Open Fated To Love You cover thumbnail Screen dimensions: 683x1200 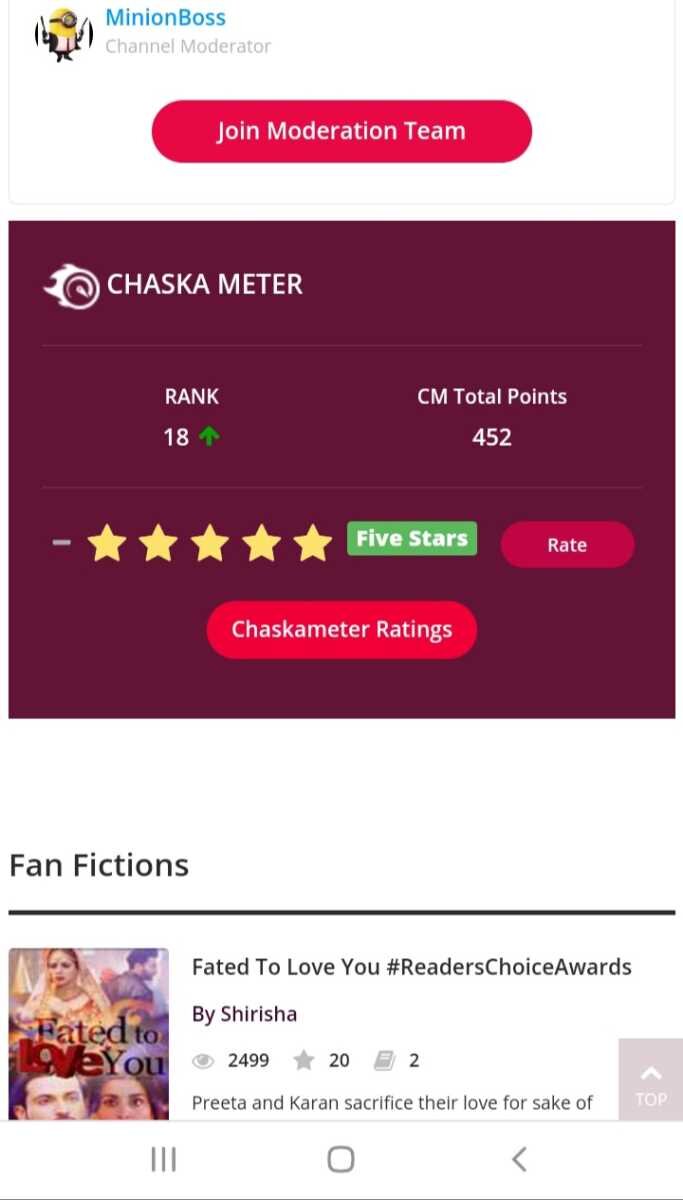click(89, 1034)
